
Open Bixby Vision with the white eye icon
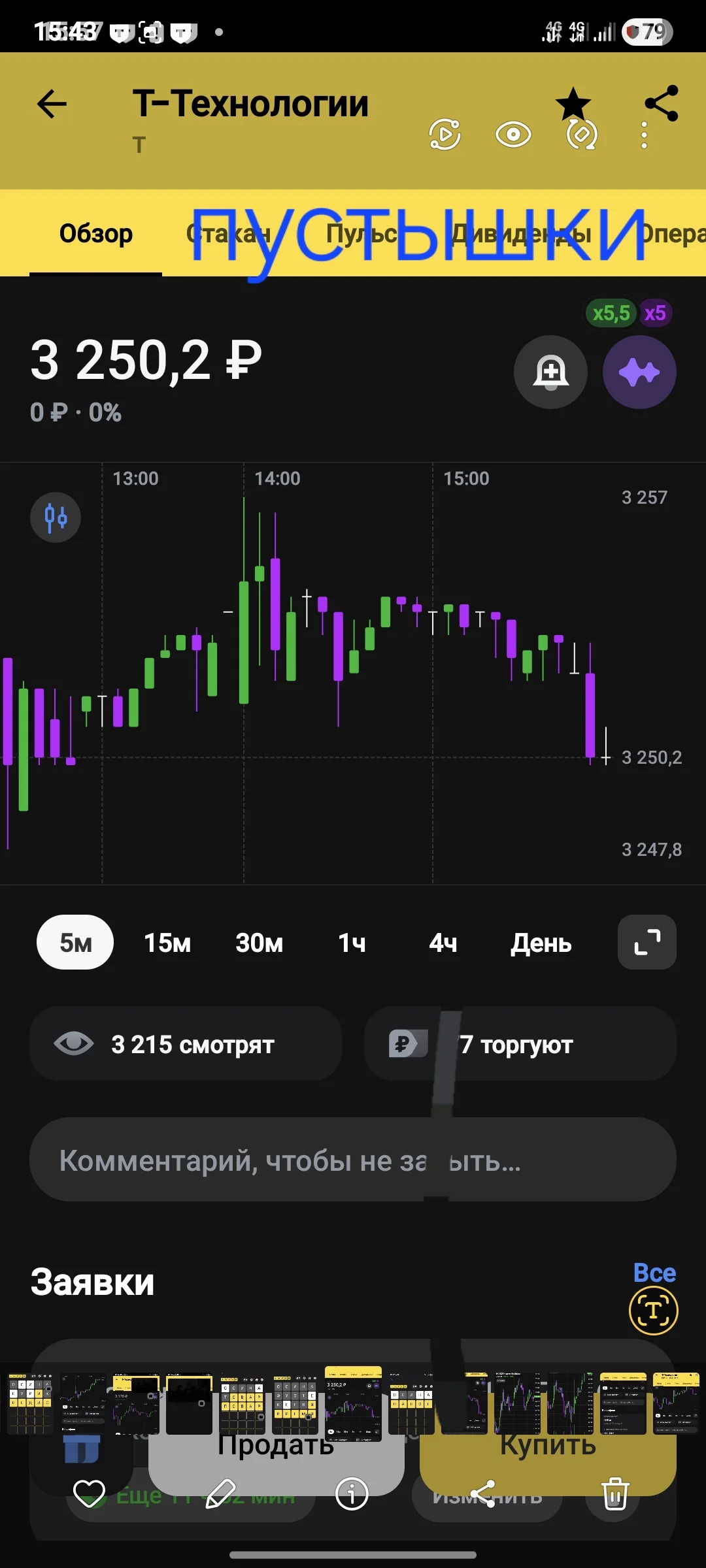513,135
